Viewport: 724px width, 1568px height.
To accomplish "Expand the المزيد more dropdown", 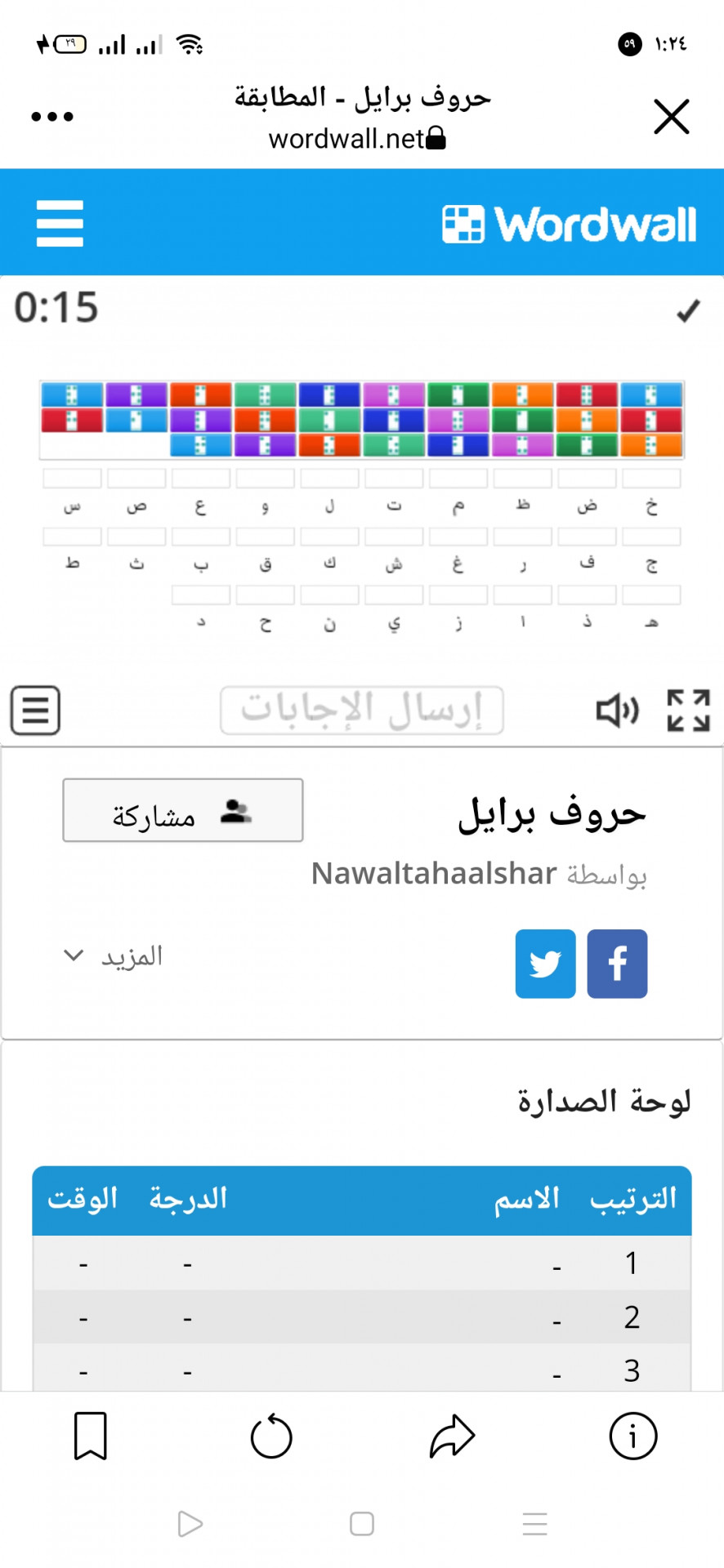I will [114, 955].
